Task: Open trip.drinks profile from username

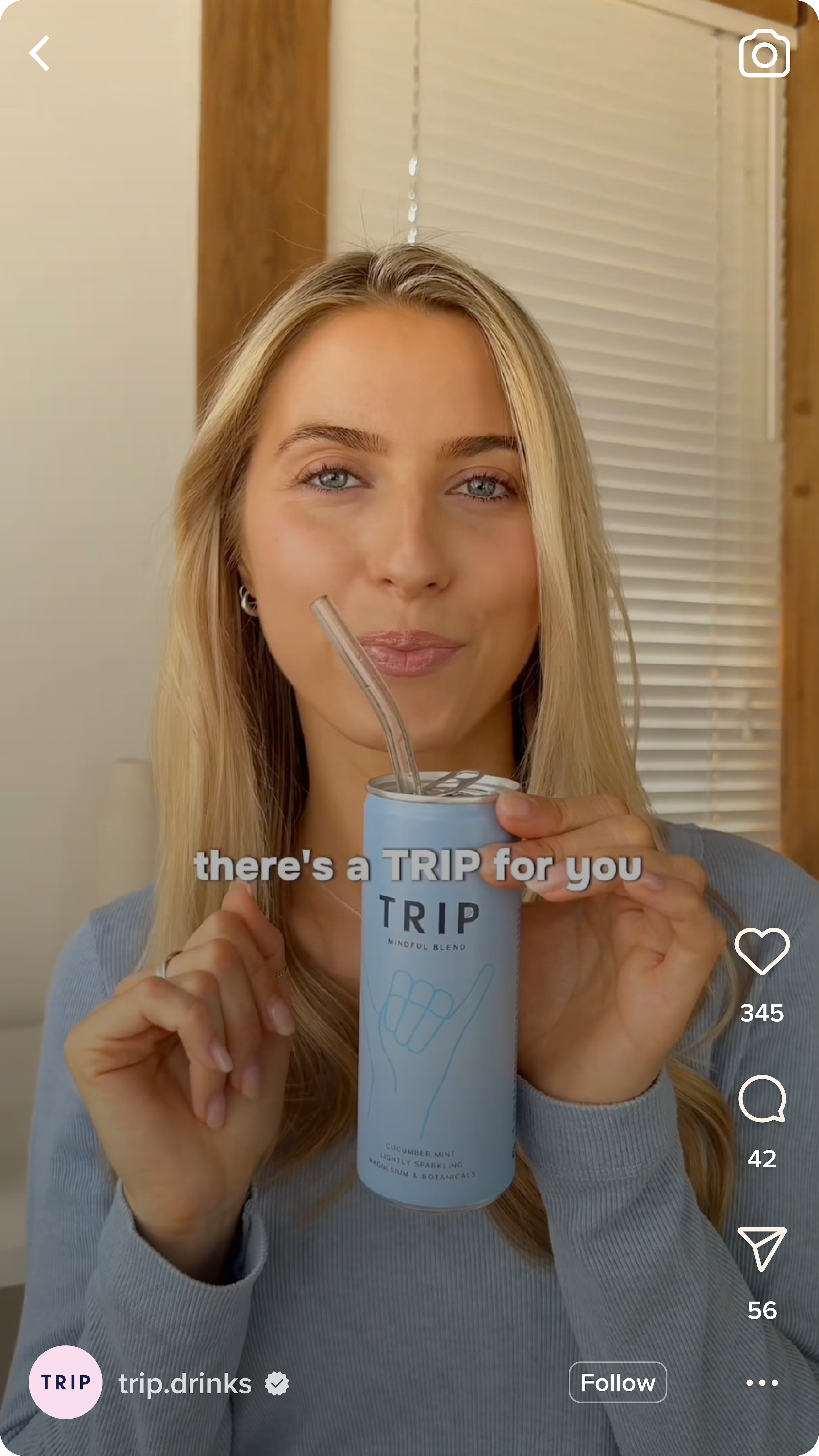Action: (x=185, y=1384)
